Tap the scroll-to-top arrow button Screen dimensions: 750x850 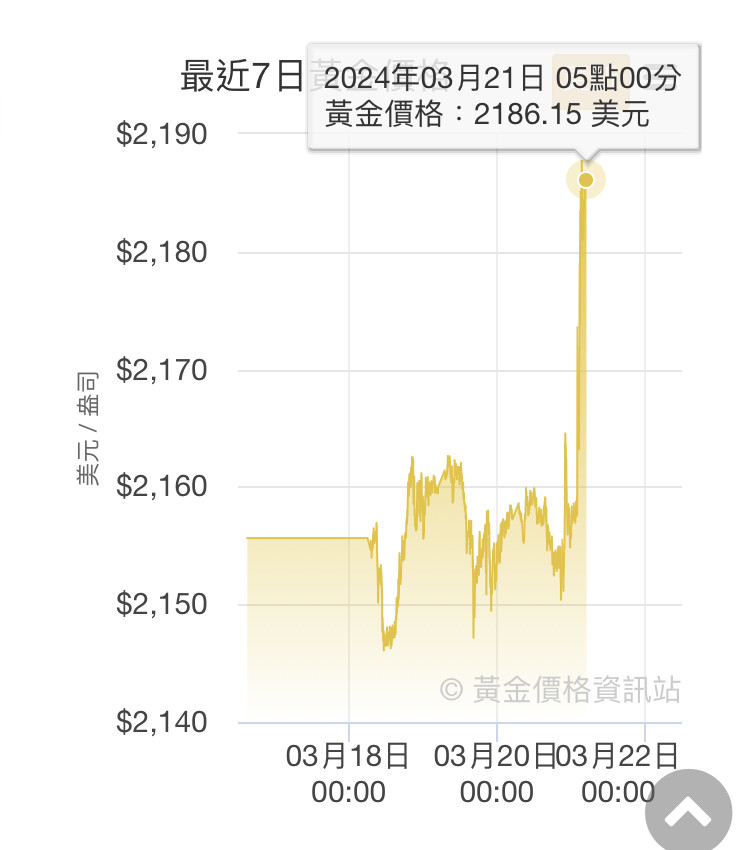point(693,814)
